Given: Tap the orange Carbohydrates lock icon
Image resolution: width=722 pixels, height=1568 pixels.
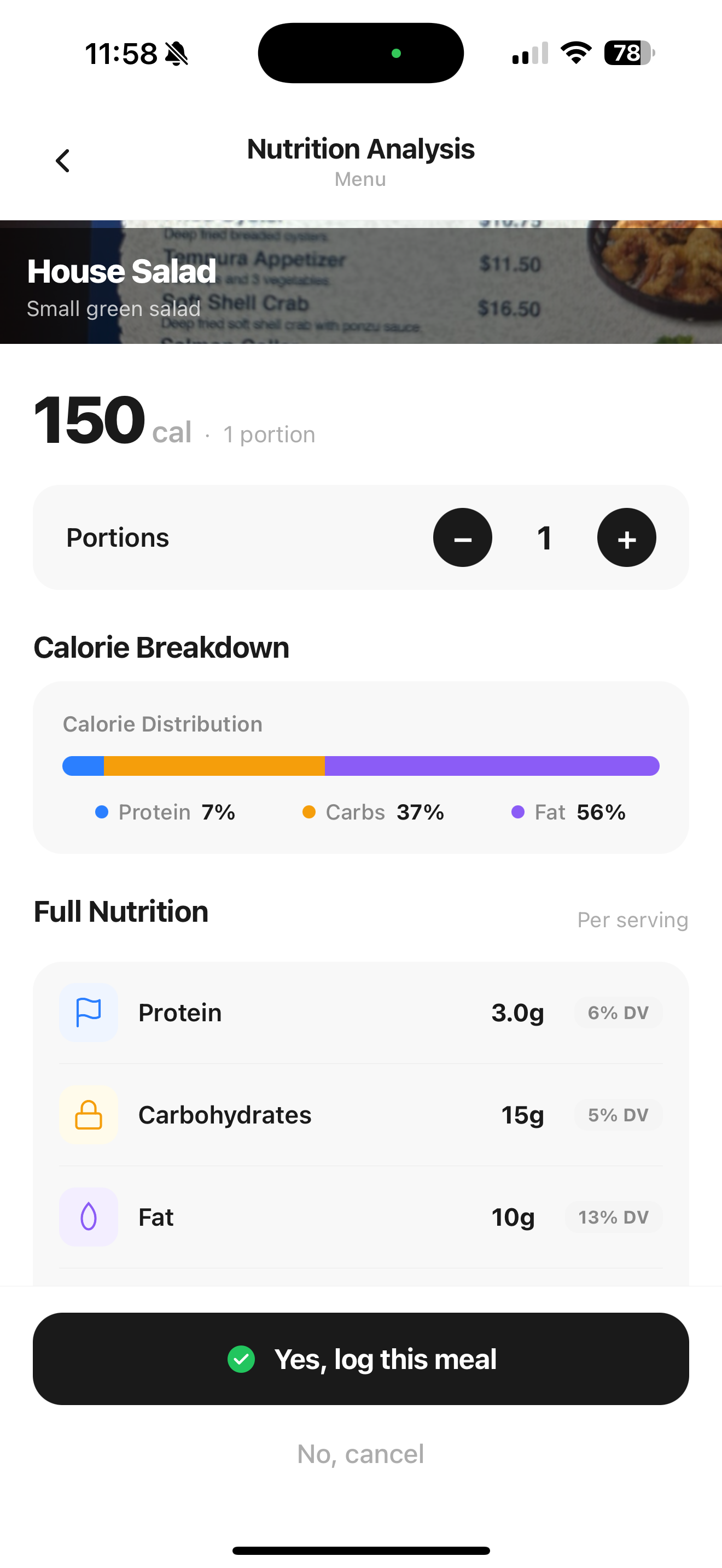Looking at the screenshot, I should (x=88, y=1115).
